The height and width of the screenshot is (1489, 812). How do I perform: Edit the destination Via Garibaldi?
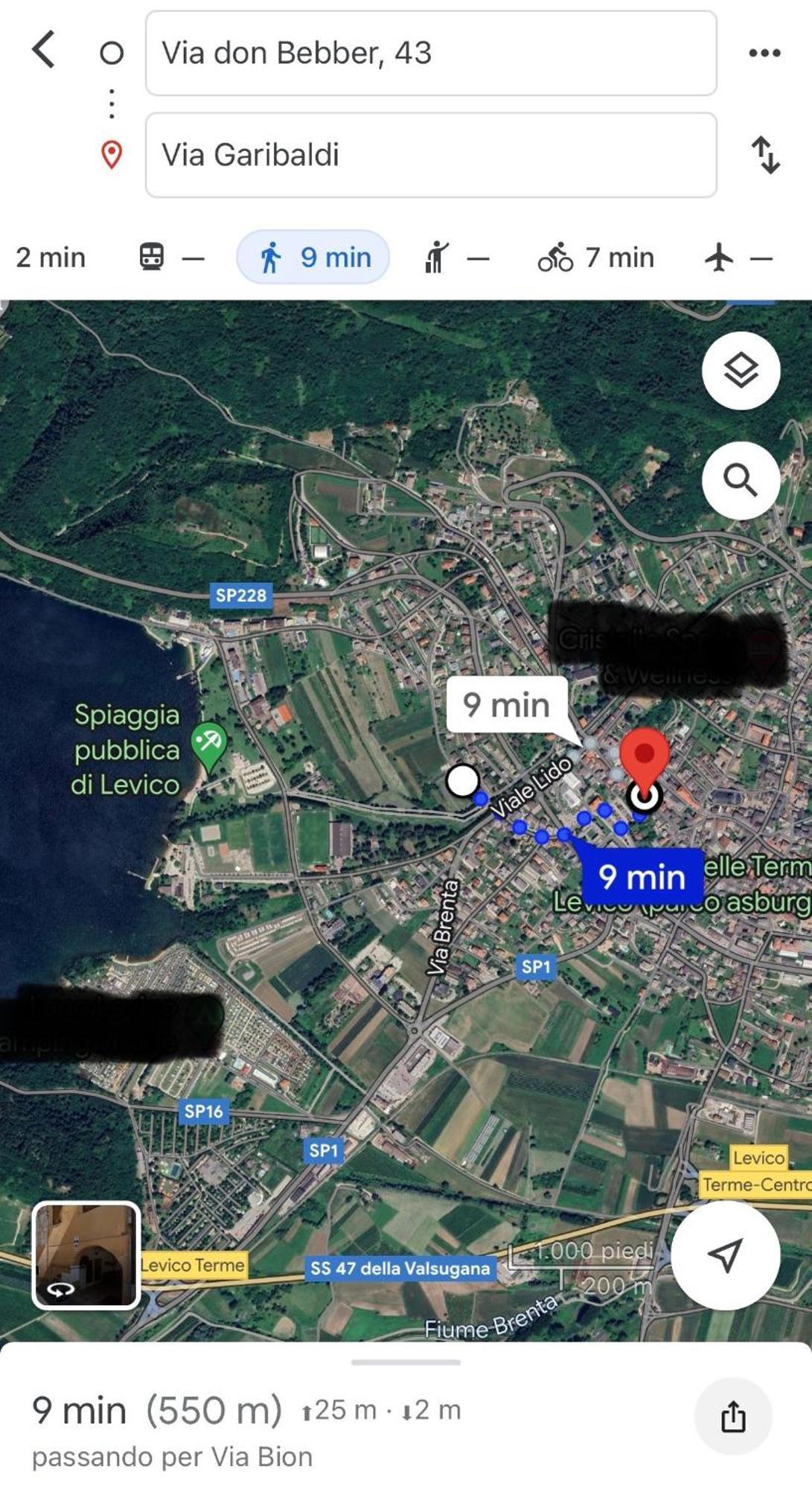pos(430,155)
